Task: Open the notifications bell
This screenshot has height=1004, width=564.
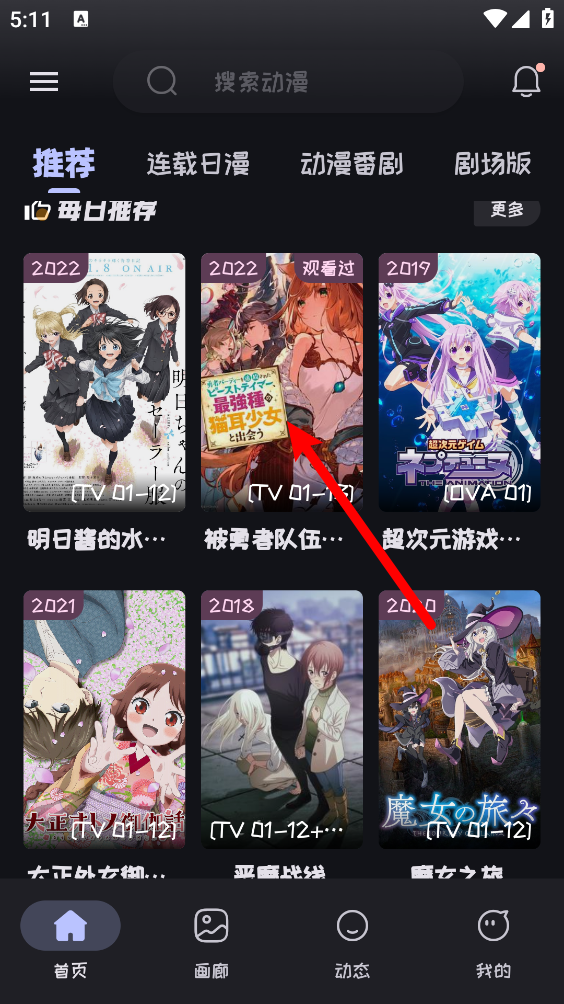Action: [527, 81]
